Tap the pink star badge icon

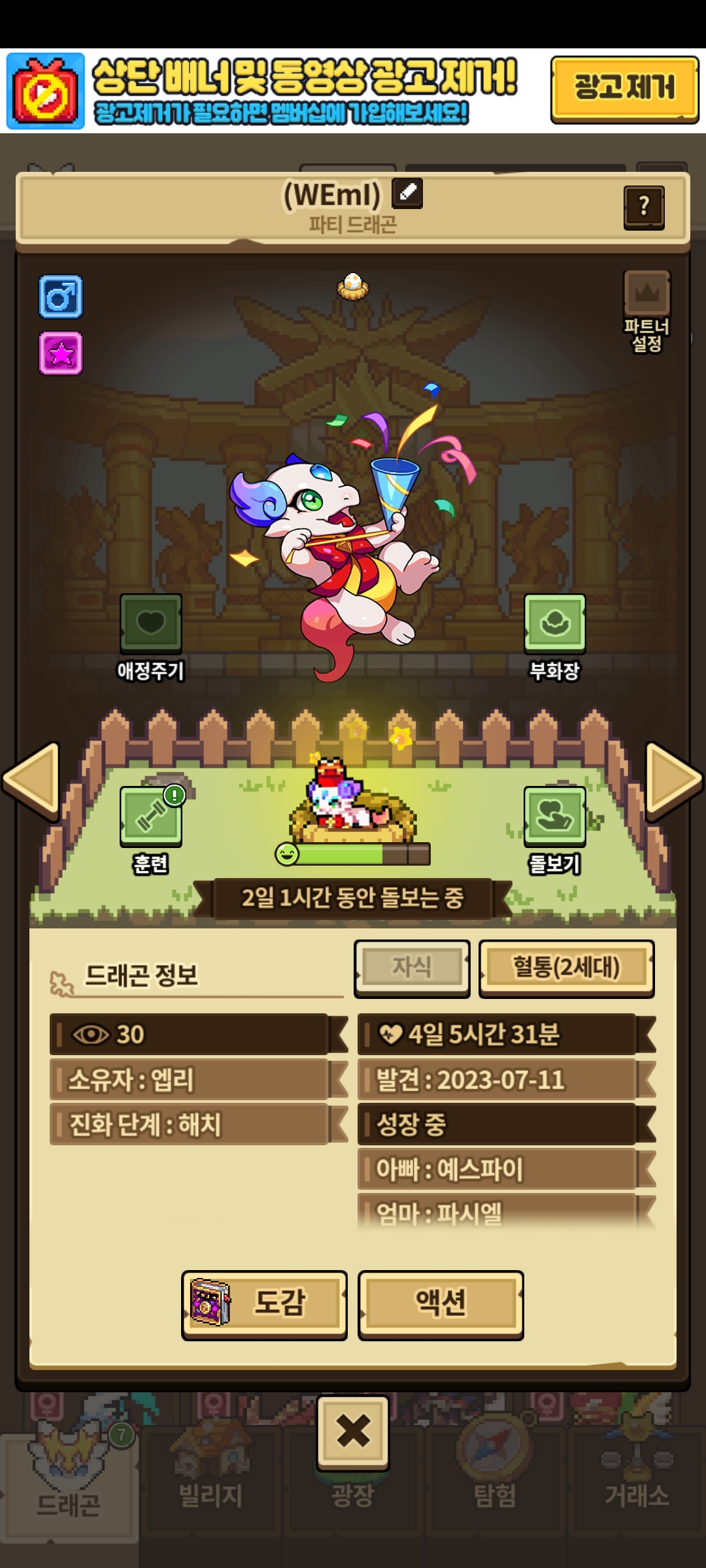point(61,353)
